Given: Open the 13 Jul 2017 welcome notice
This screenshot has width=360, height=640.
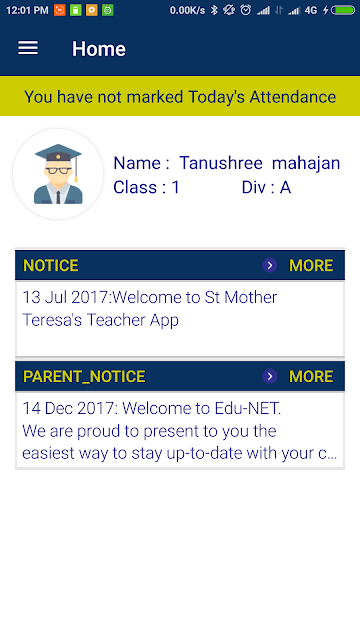Looking at the screenshot, I should (180, 318).
